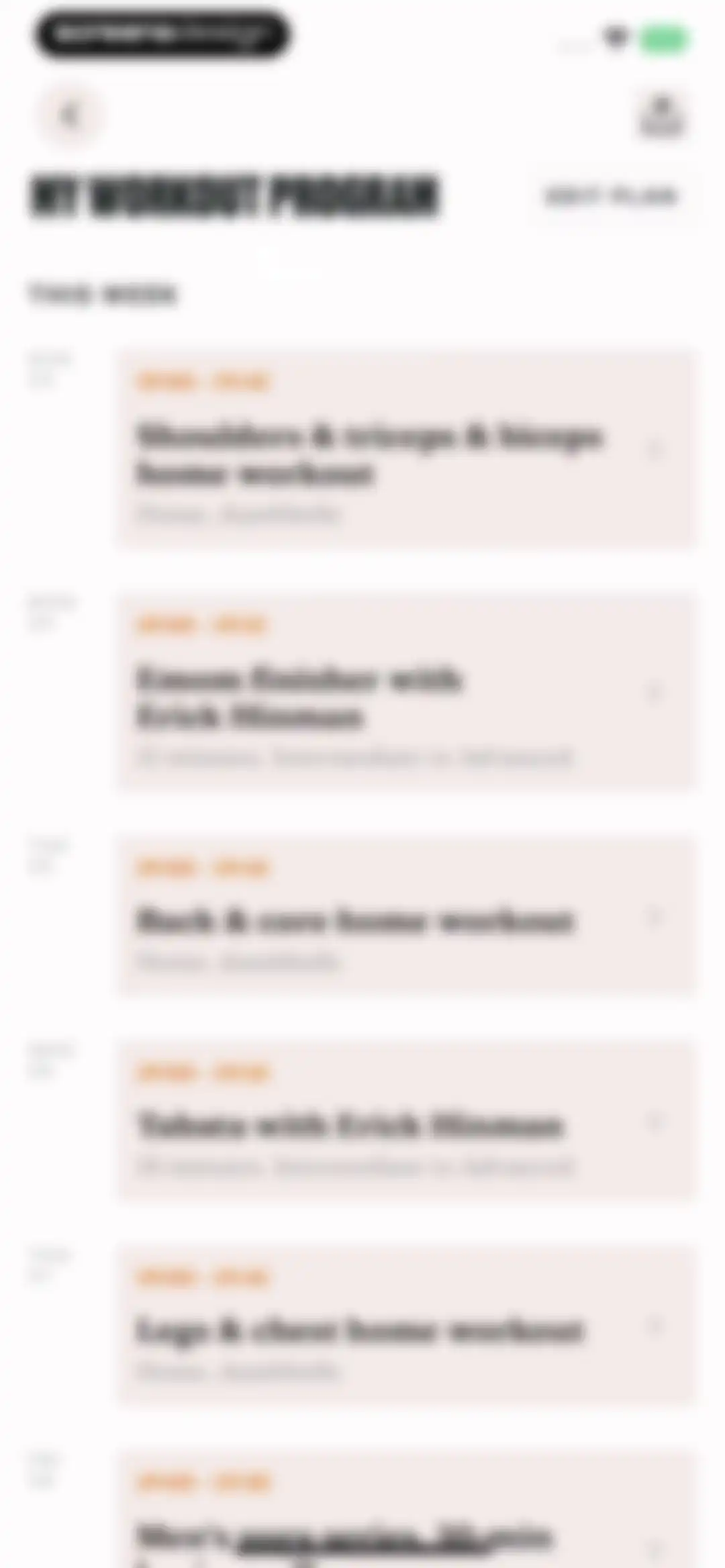The height and width of the screenshot is (1568, 725).
Task: Open Shoulders & triceps & biceps home workout
Action: [x=407, y=448]
